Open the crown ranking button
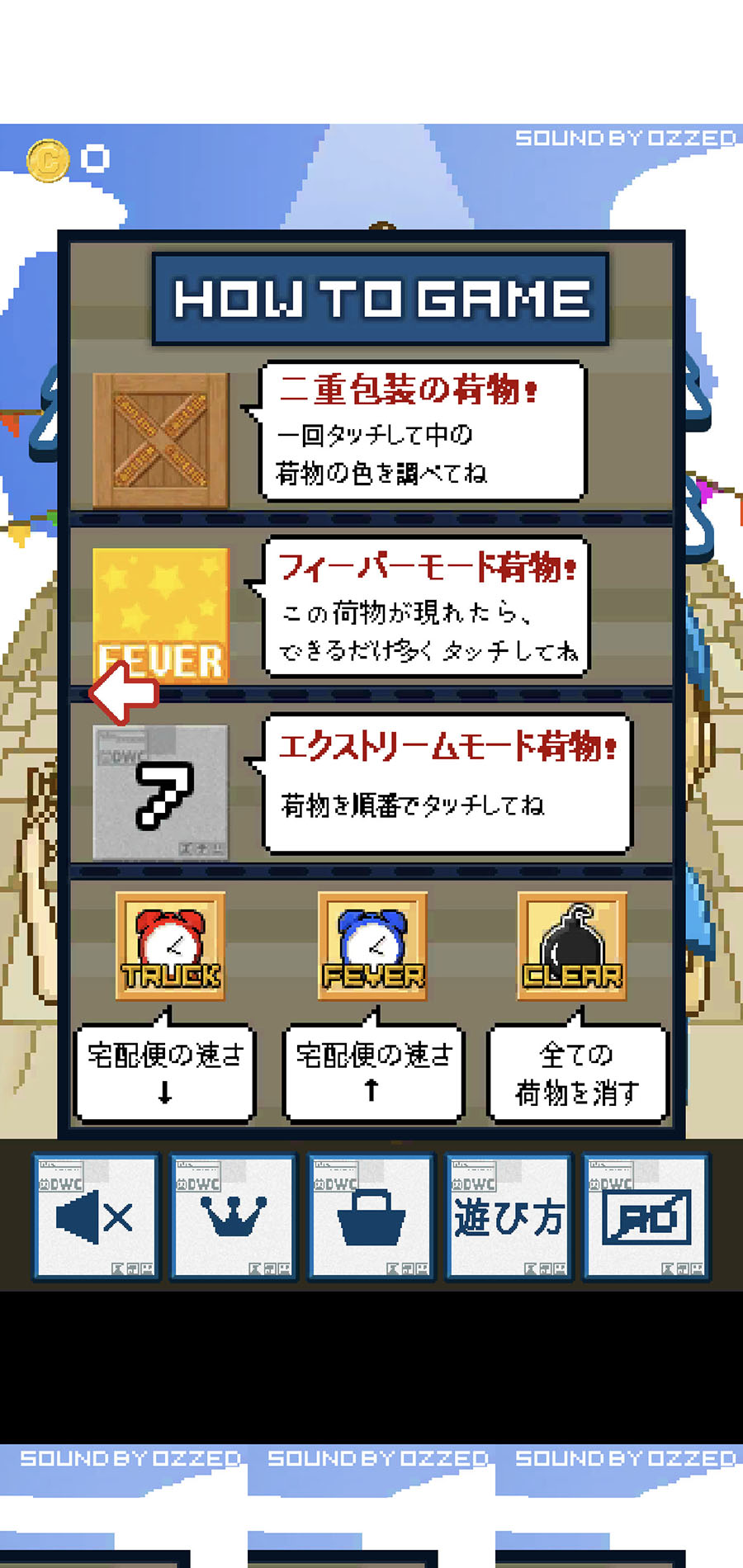Viewport: 743px width, 1568px height. point(233,1217)
